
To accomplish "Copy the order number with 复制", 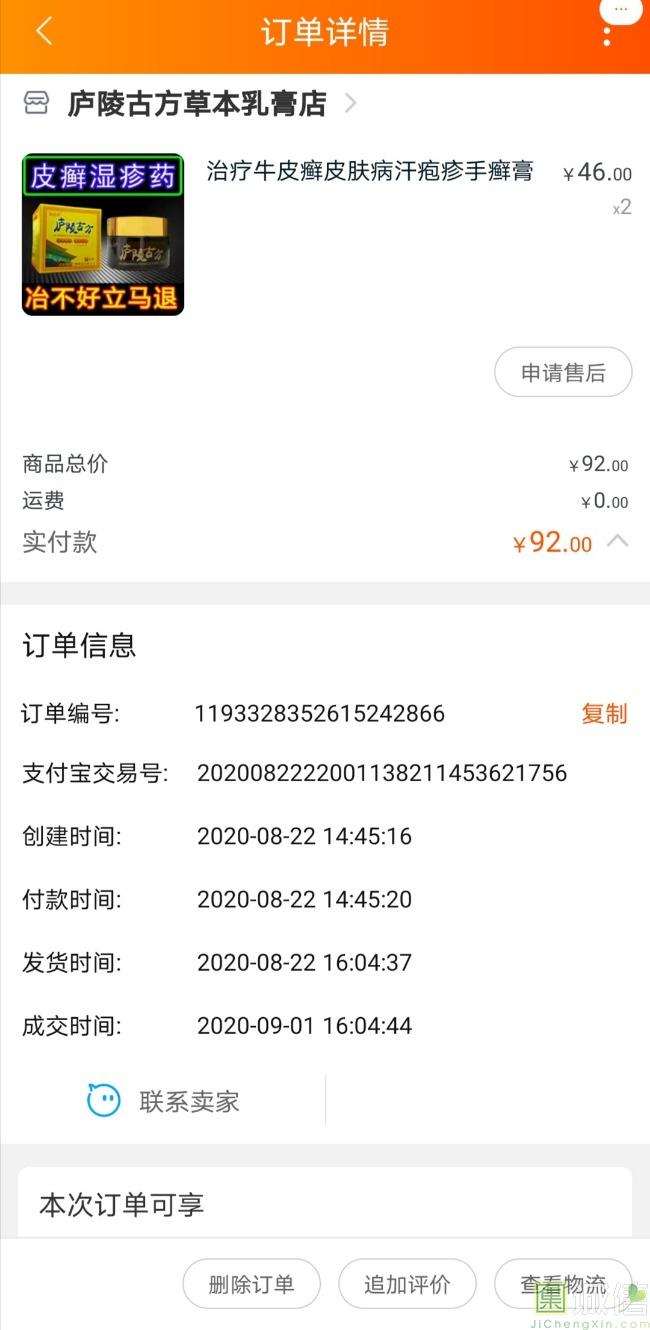I will click(604, 713).
